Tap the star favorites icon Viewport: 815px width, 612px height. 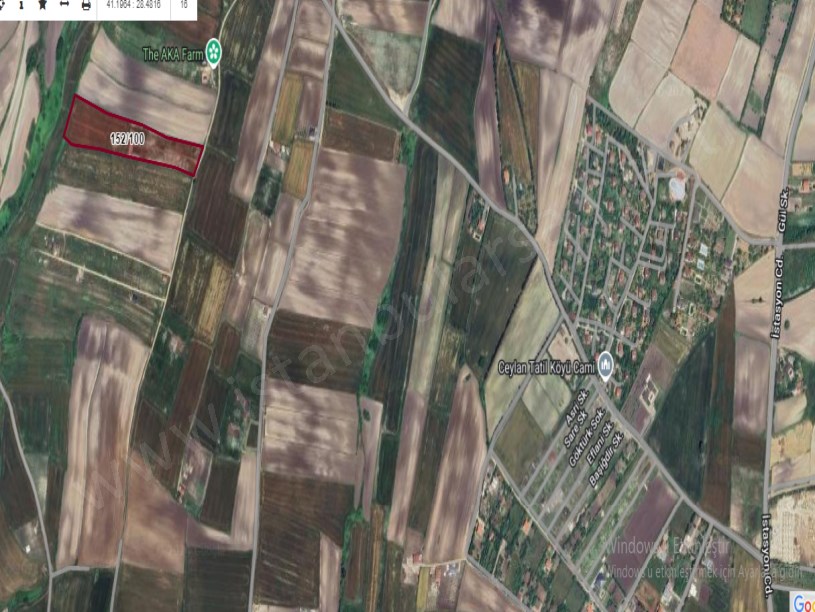click(42, 5)
